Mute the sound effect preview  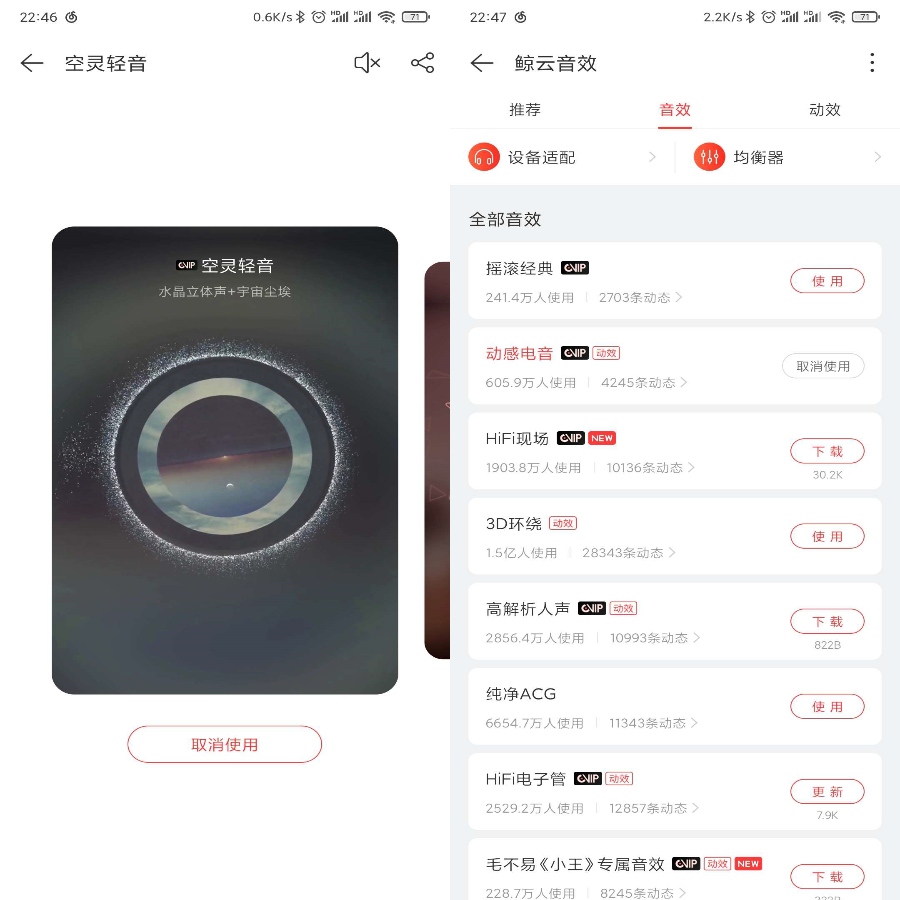pyautogui.click(x=367, y=63)
